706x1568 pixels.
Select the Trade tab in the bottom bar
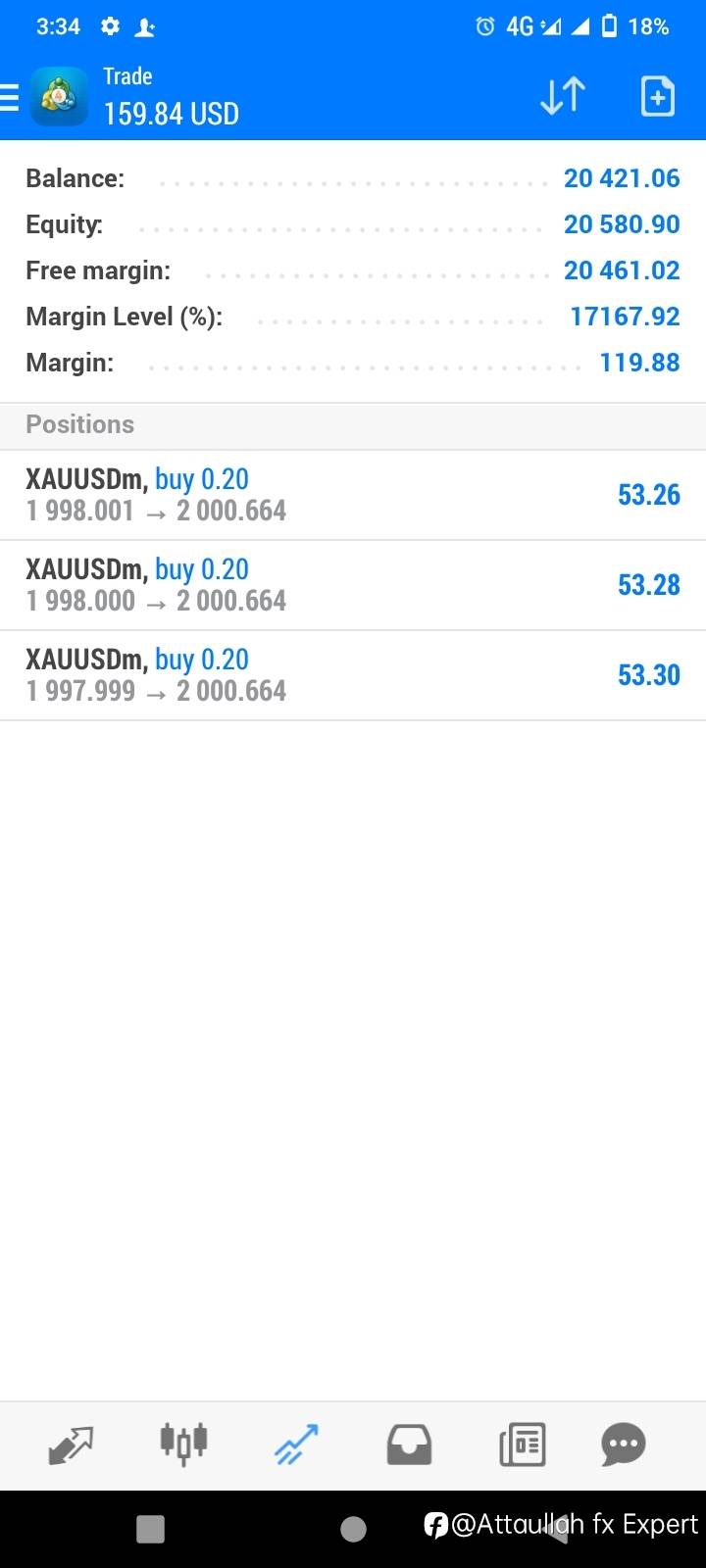click(296, 1445)
